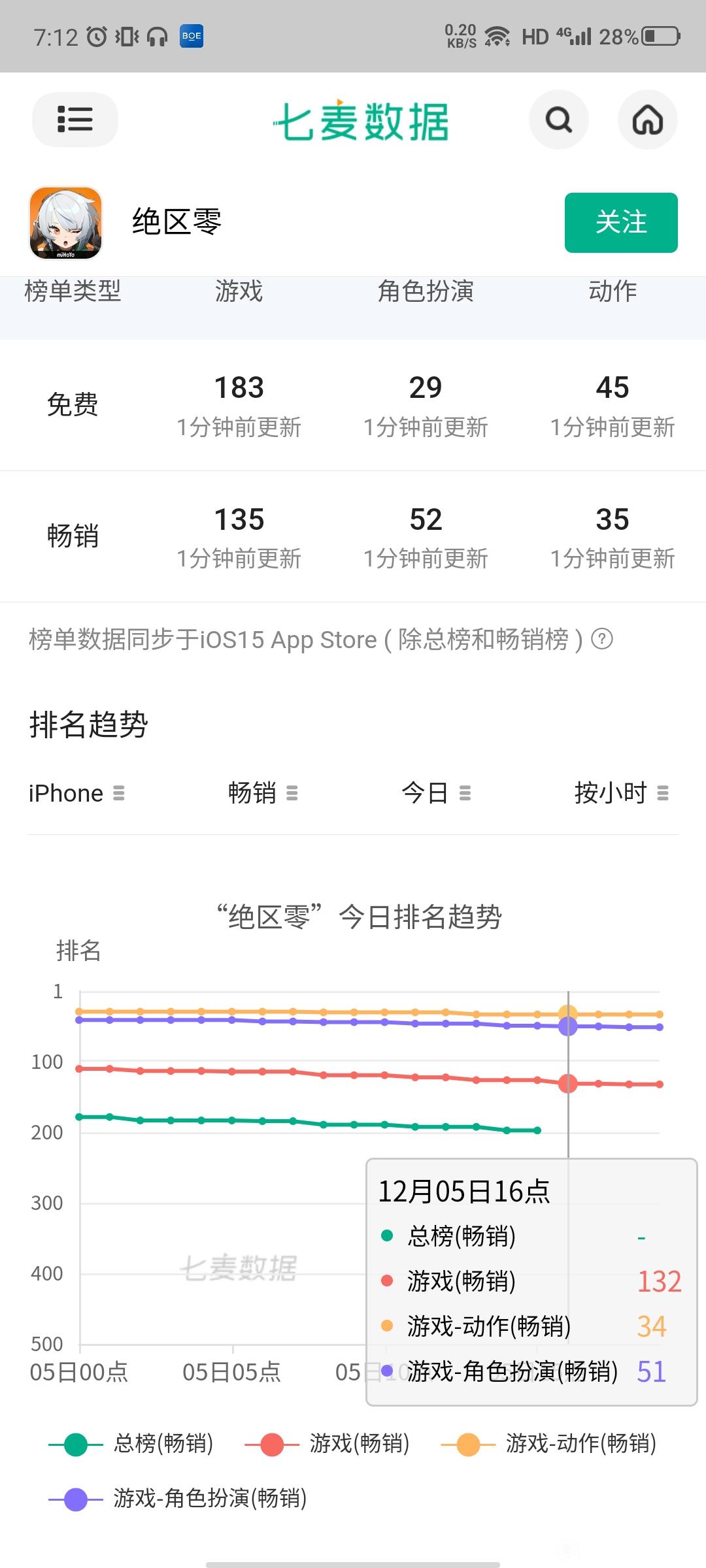Toggle the 游戏(畅销) legend series
The width and height of the screenshot is (706, 1568).
point(327,1443)
